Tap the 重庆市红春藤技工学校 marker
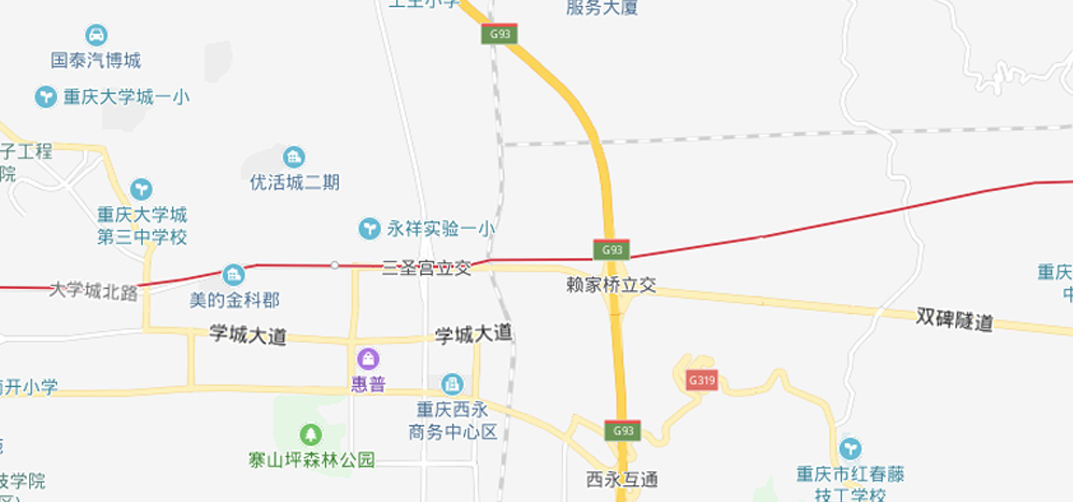The height and width of the screenshot is (502, 1073). pos(850,448)
